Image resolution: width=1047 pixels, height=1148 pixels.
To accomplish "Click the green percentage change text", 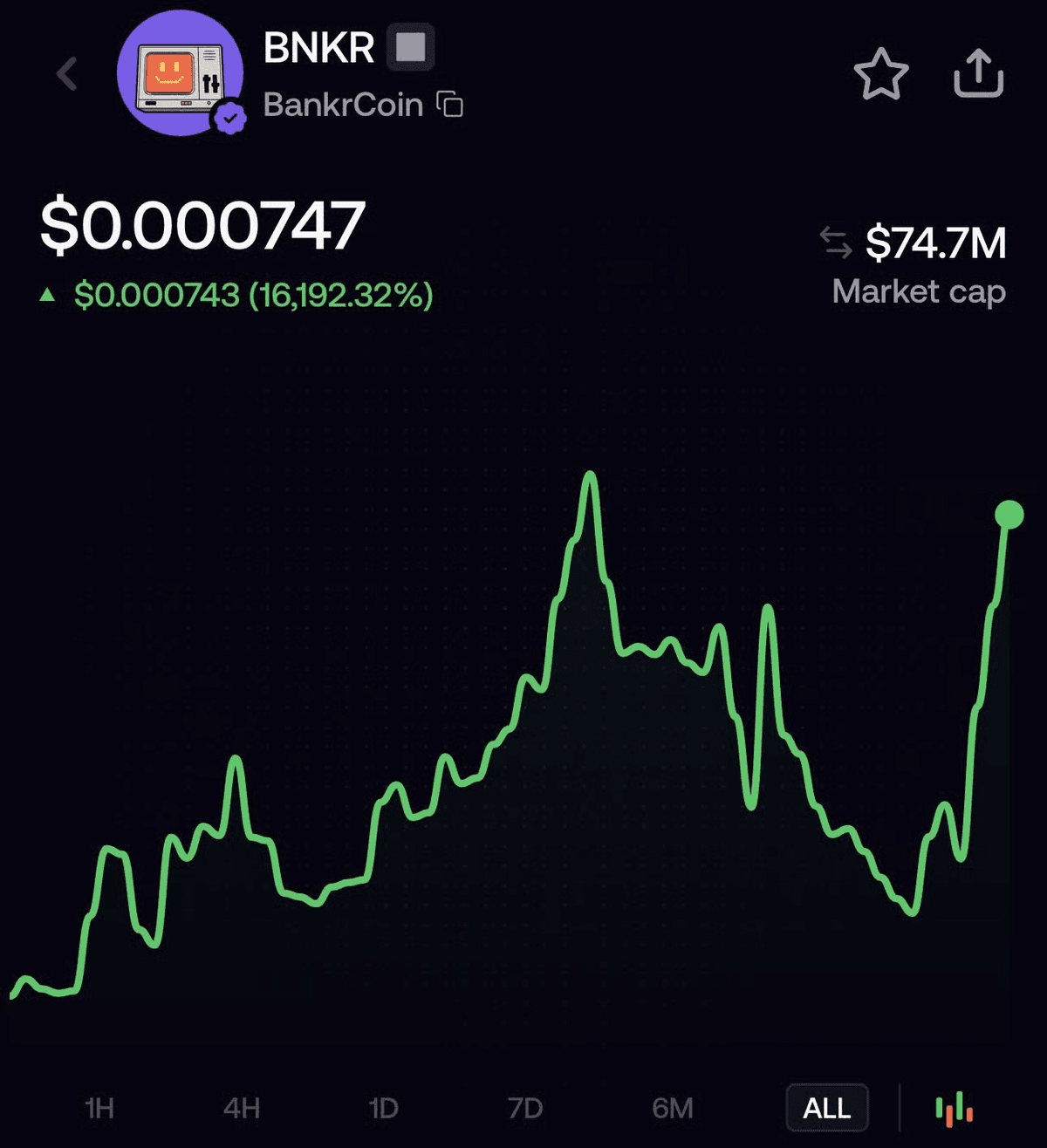I will (x=254, y=296).
